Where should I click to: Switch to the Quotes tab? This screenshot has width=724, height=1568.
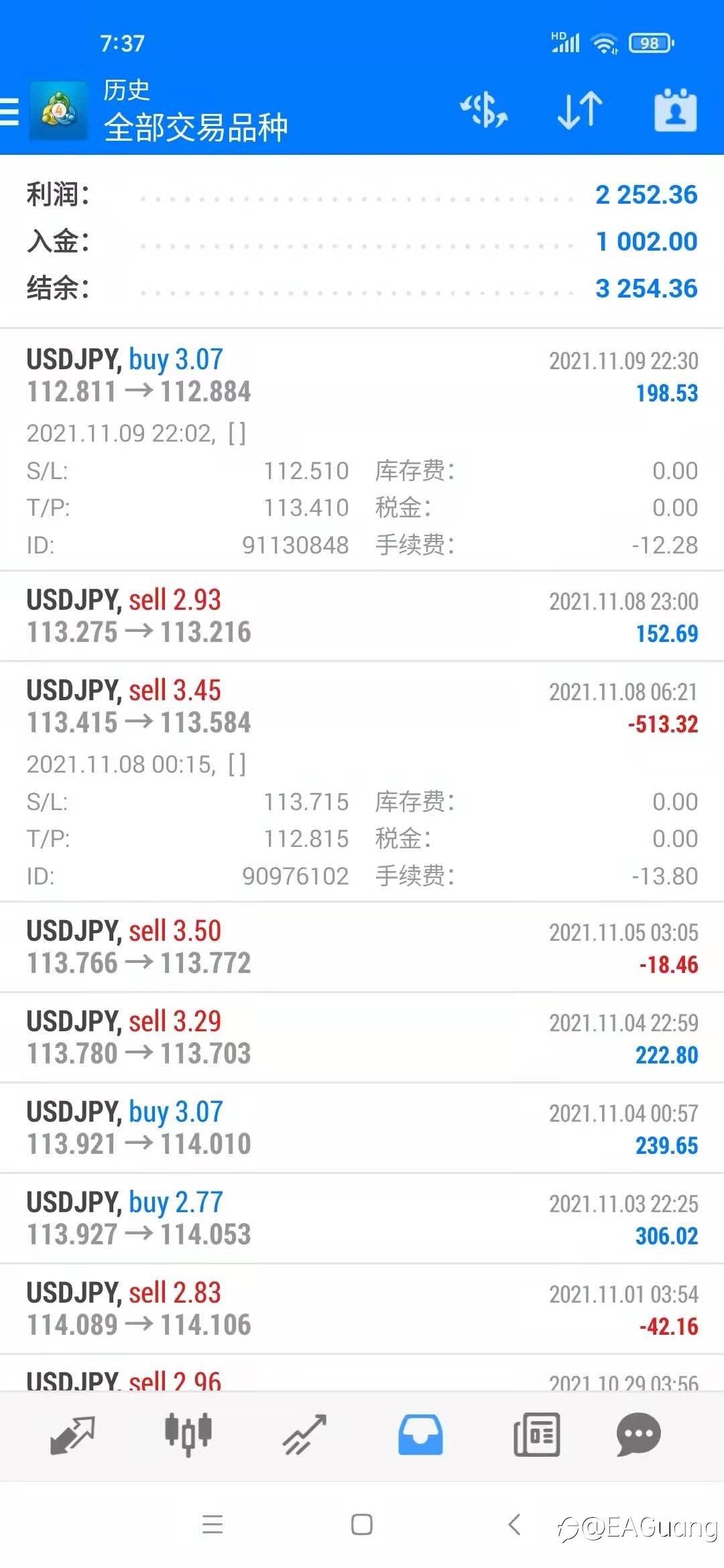coord(72,1435)
